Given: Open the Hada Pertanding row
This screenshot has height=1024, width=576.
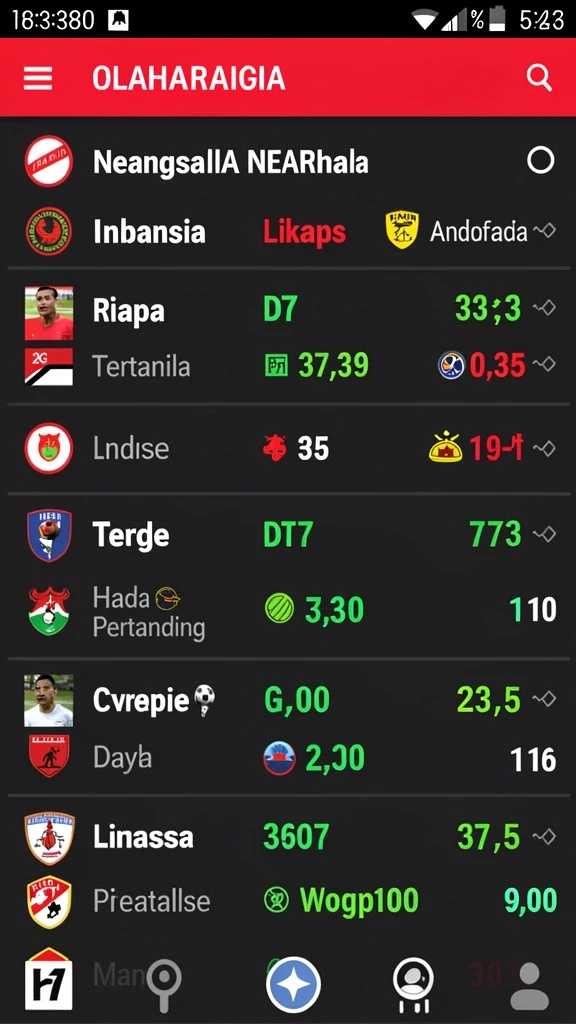Looking at the screenshot, I should (x=288, y=611).
